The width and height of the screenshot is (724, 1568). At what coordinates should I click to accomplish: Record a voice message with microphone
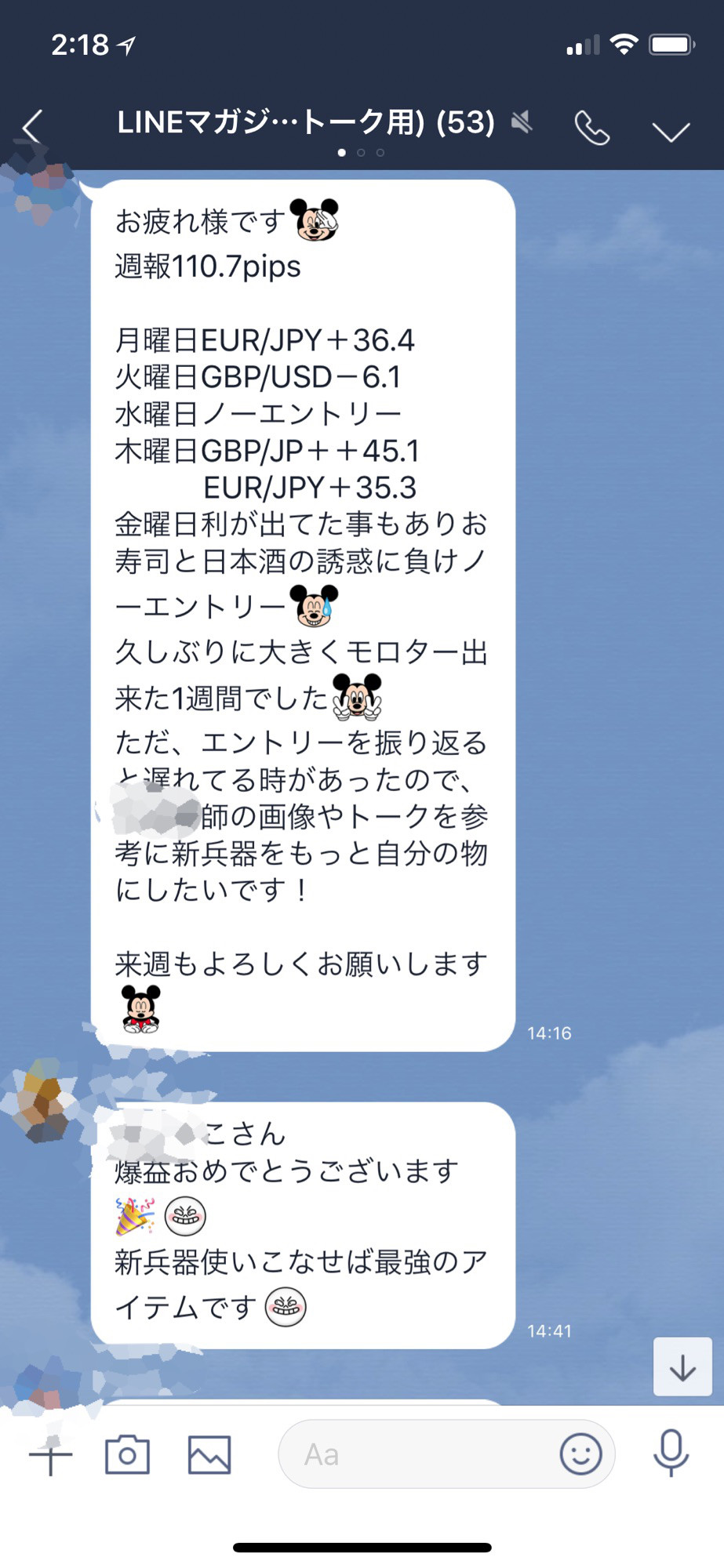point(671,1453)
